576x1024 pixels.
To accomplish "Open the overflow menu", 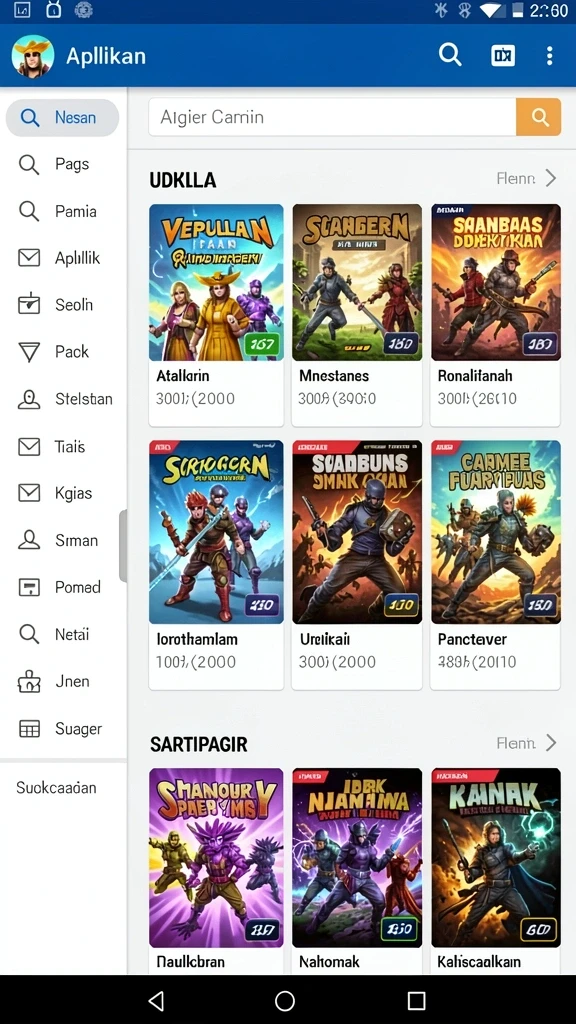I will pos(549,56).
